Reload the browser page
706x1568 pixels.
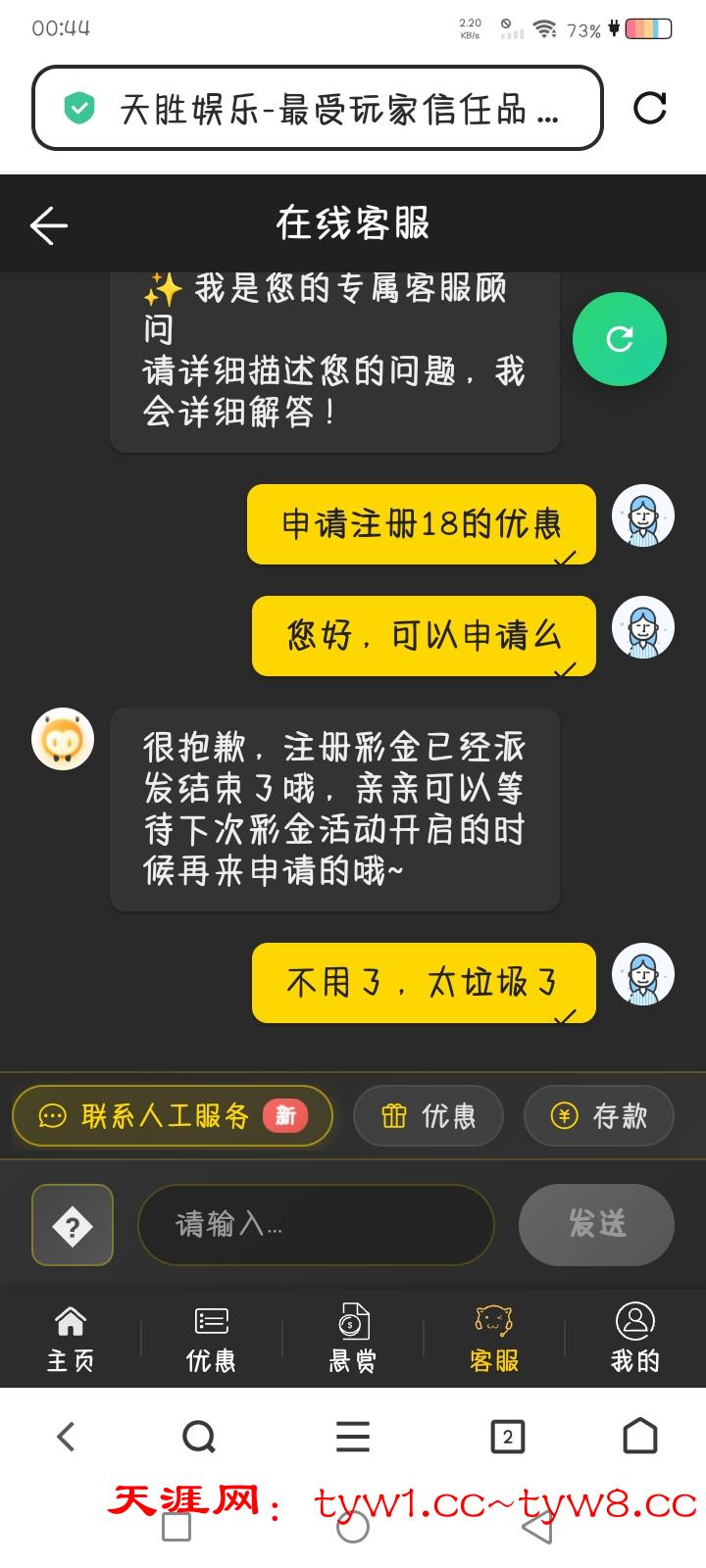(650, 108)
